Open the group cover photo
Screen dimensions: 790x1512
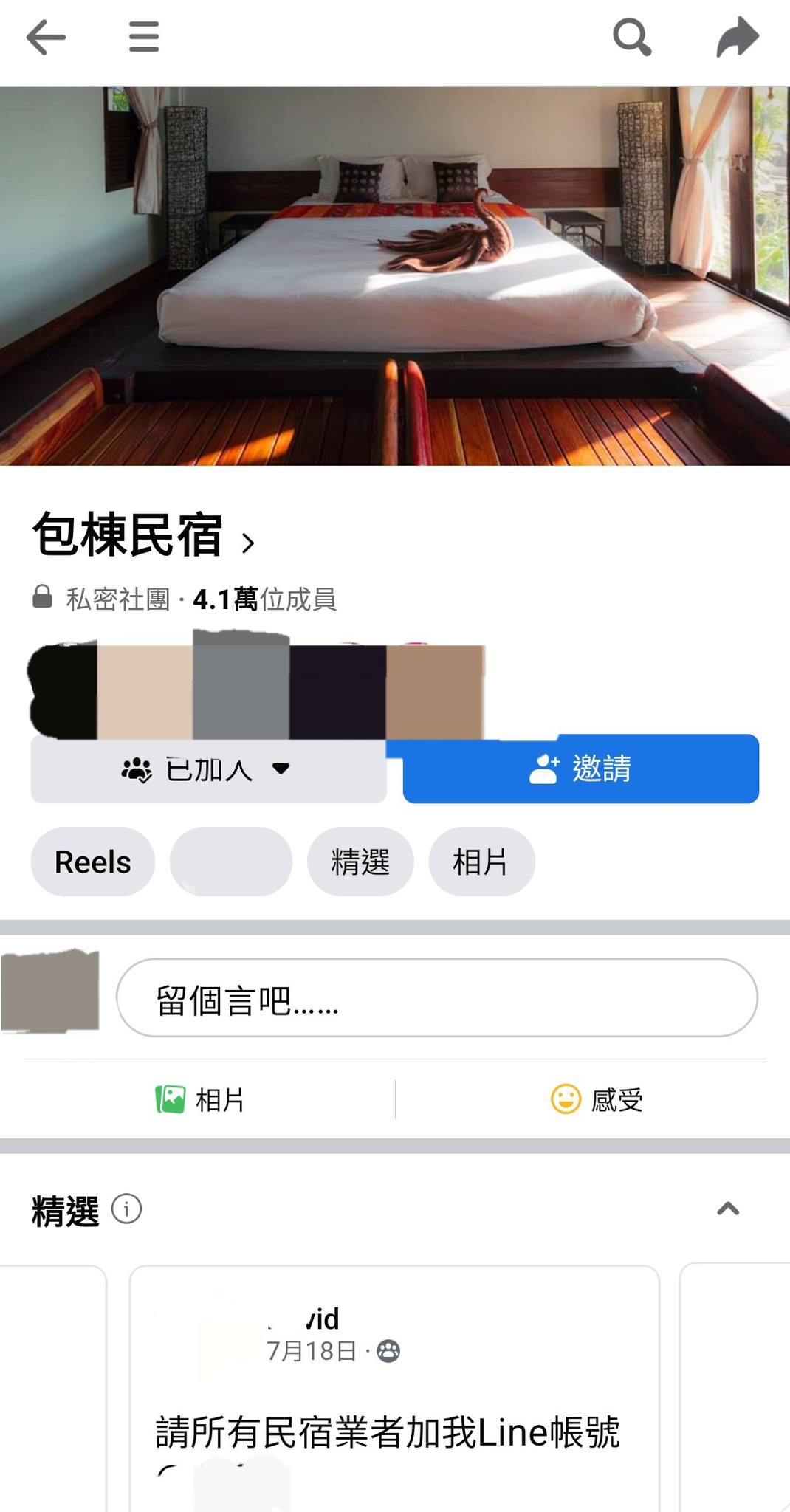pyautogui.click(x=395, y=276)
